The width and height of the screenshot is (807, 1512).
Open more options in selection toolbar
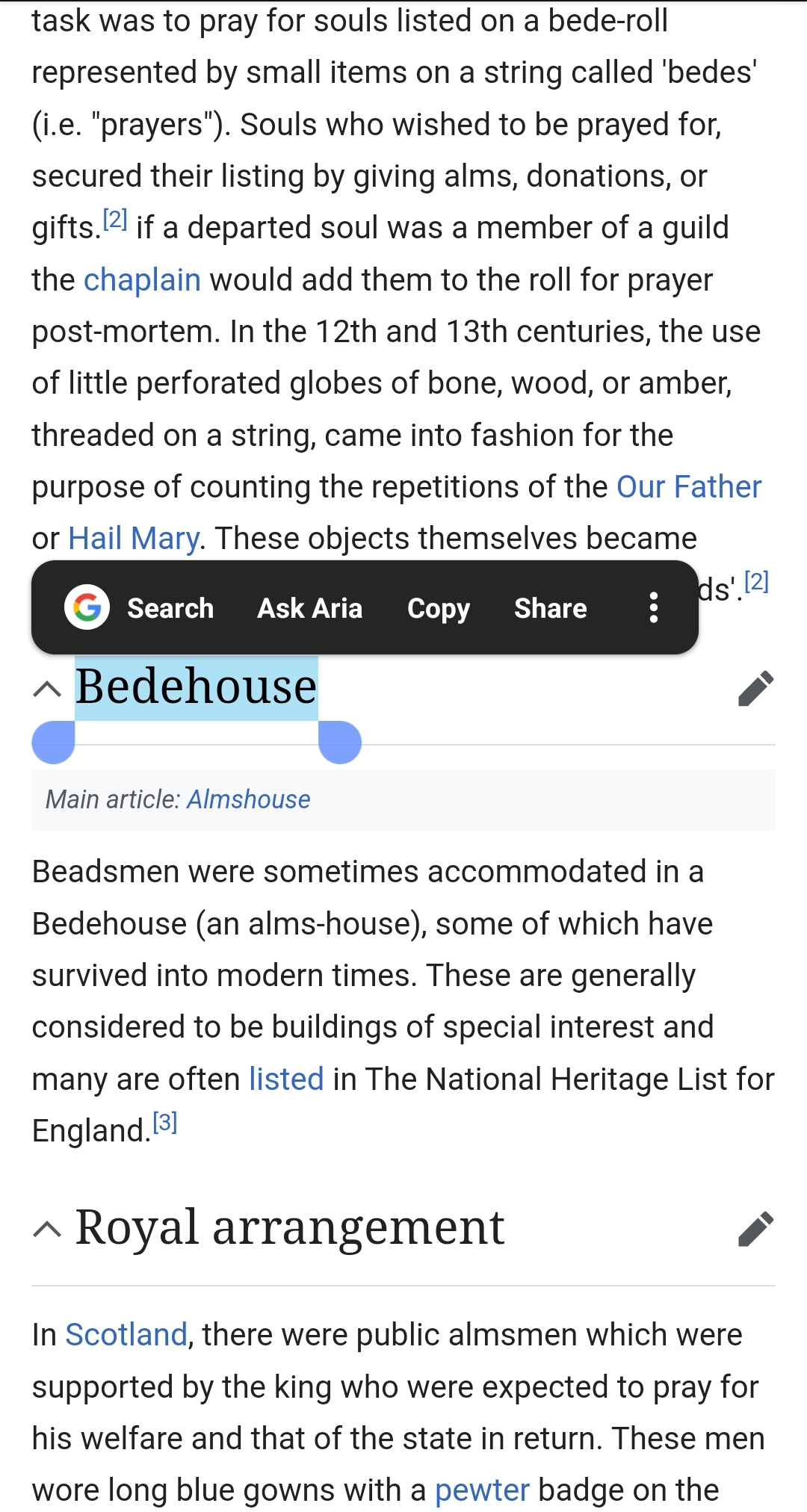tap(654, 608)
